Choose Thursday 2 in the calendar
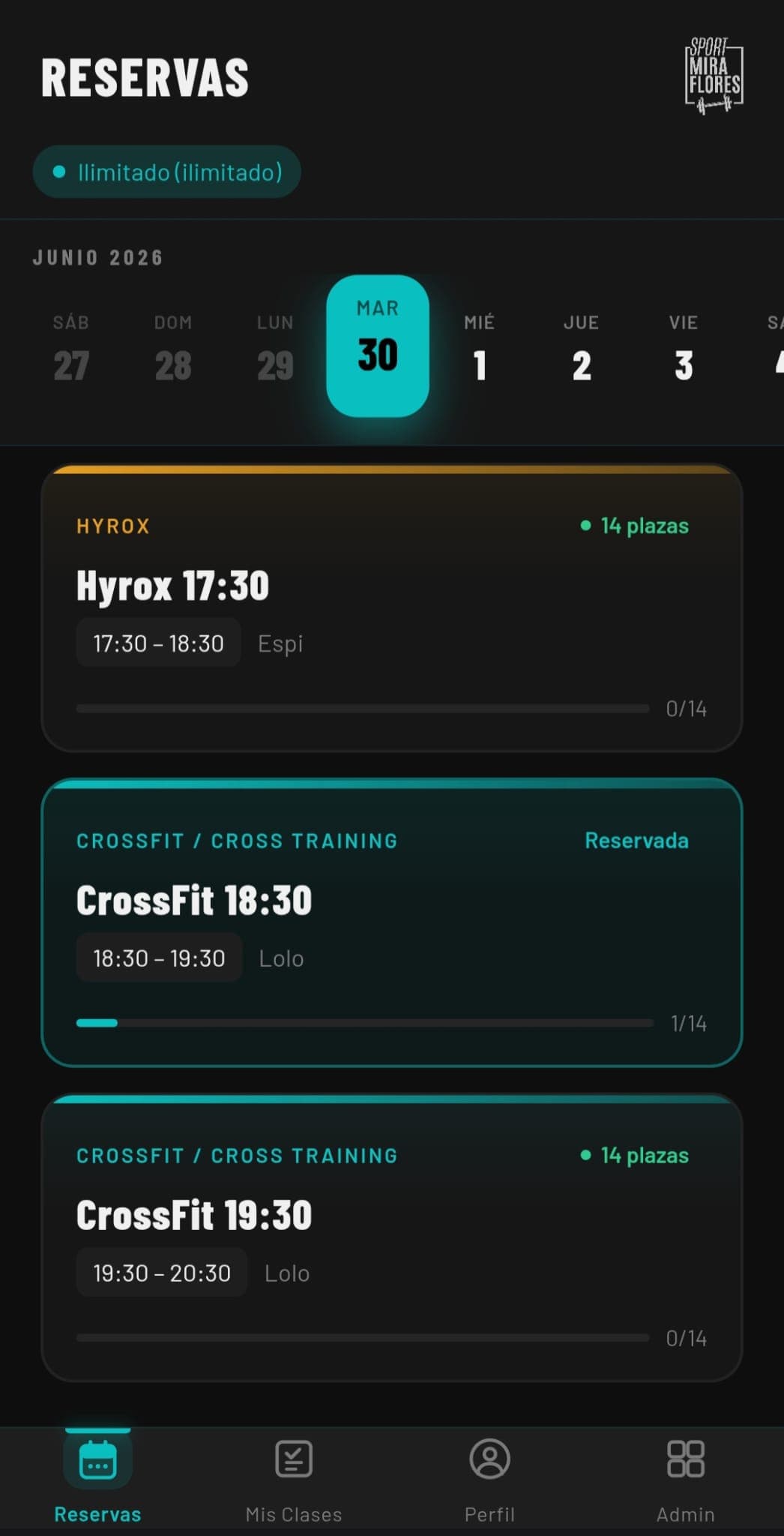Image resolution: width=784 pixels, height=1536 pixels. pyautogui.click(x=582, y=347)
